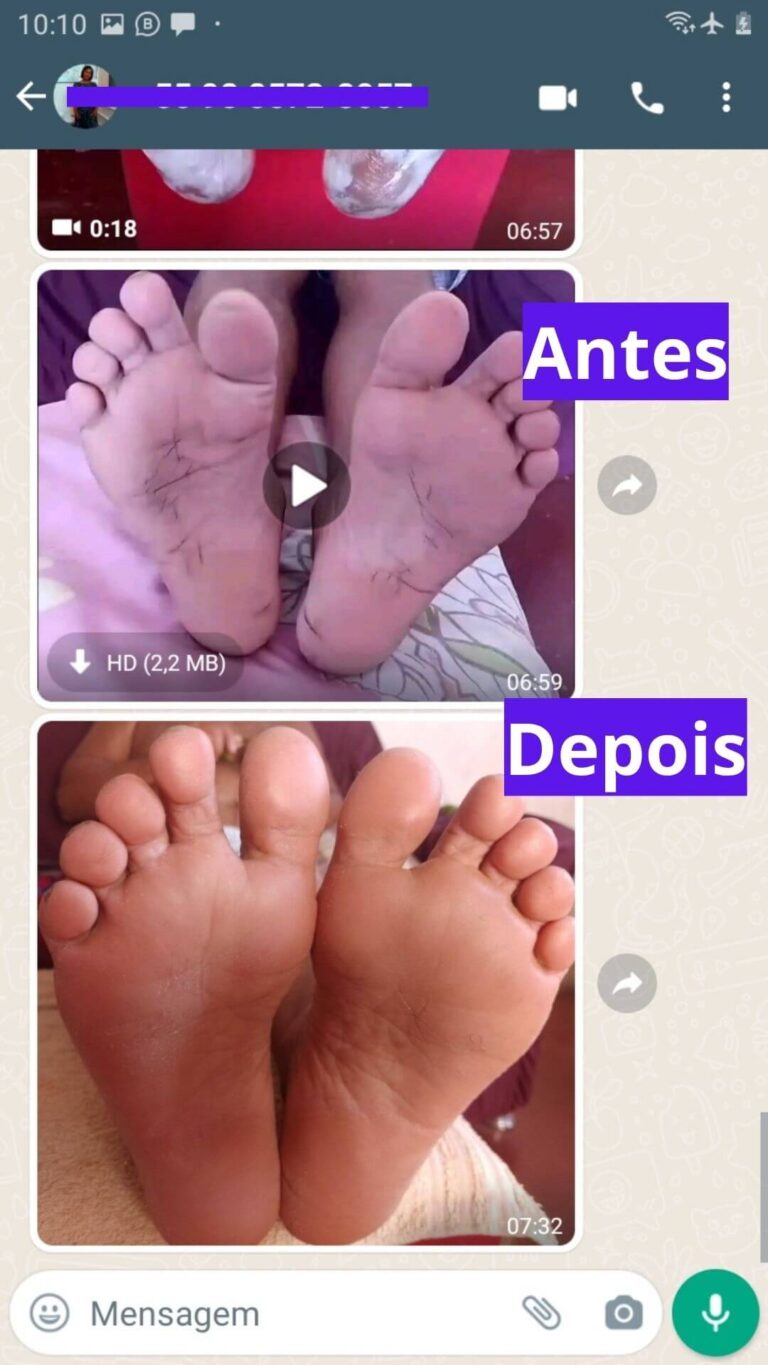This screenshot has width=768, height=1365.
Task: Attach a file with the paperclip
Action: 542,1313
